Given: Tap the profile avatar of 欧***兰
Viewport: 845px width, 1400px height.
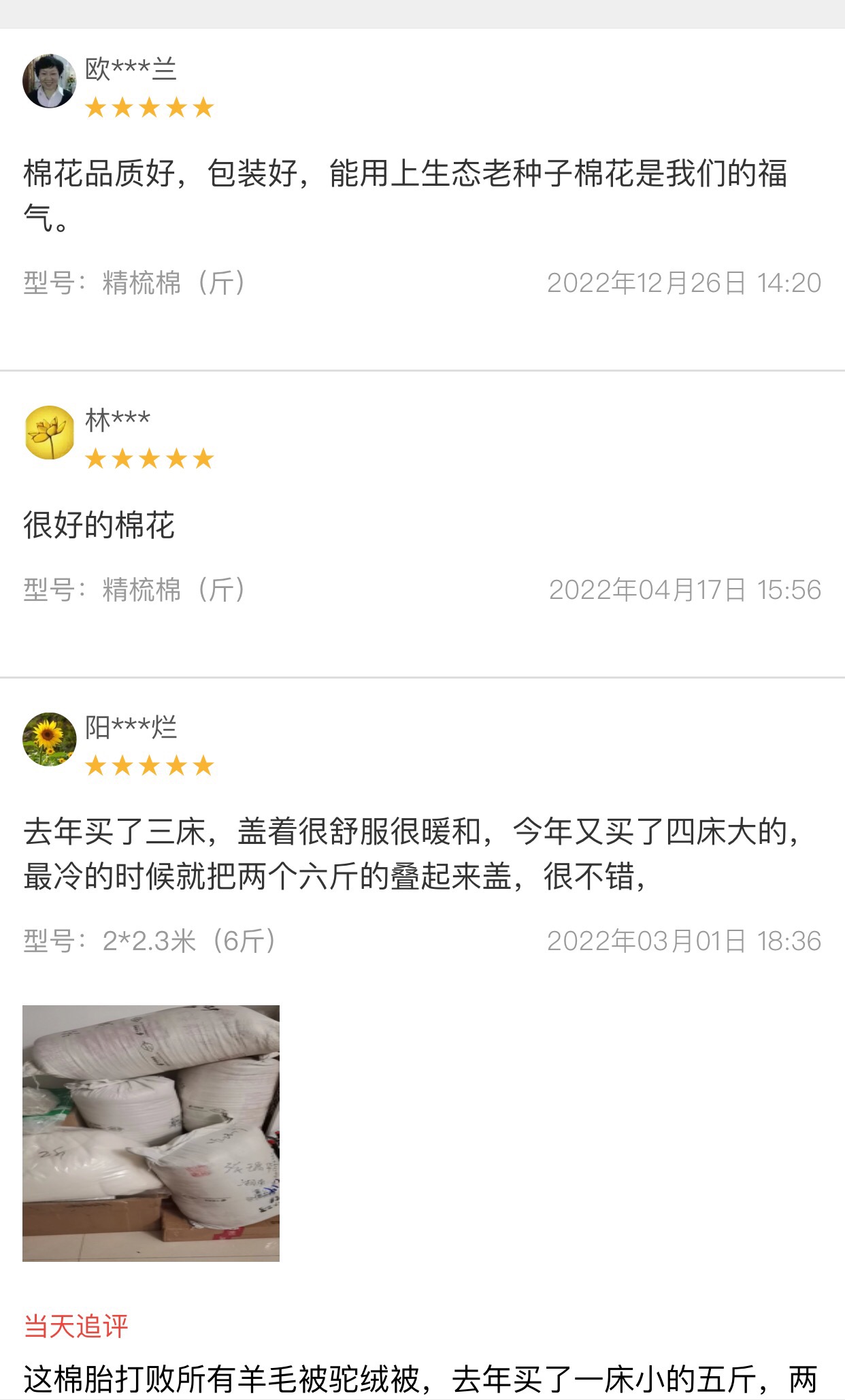Looking at the screenshot, I should pyautogui.click(x=50, y=81).
